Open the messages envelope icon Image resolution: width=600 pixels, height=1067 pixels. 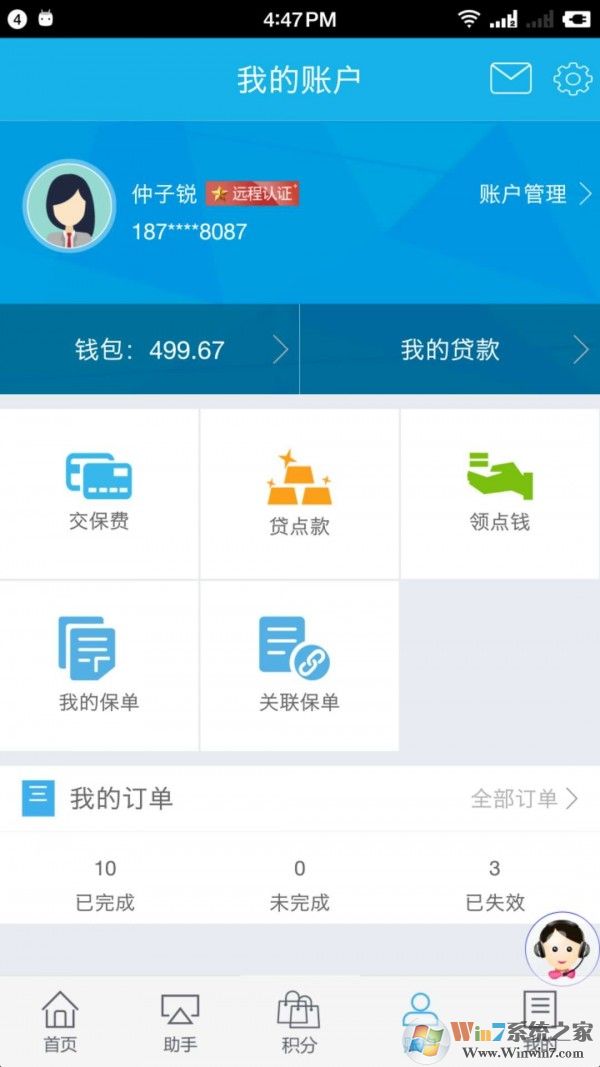tap(510, 78)
